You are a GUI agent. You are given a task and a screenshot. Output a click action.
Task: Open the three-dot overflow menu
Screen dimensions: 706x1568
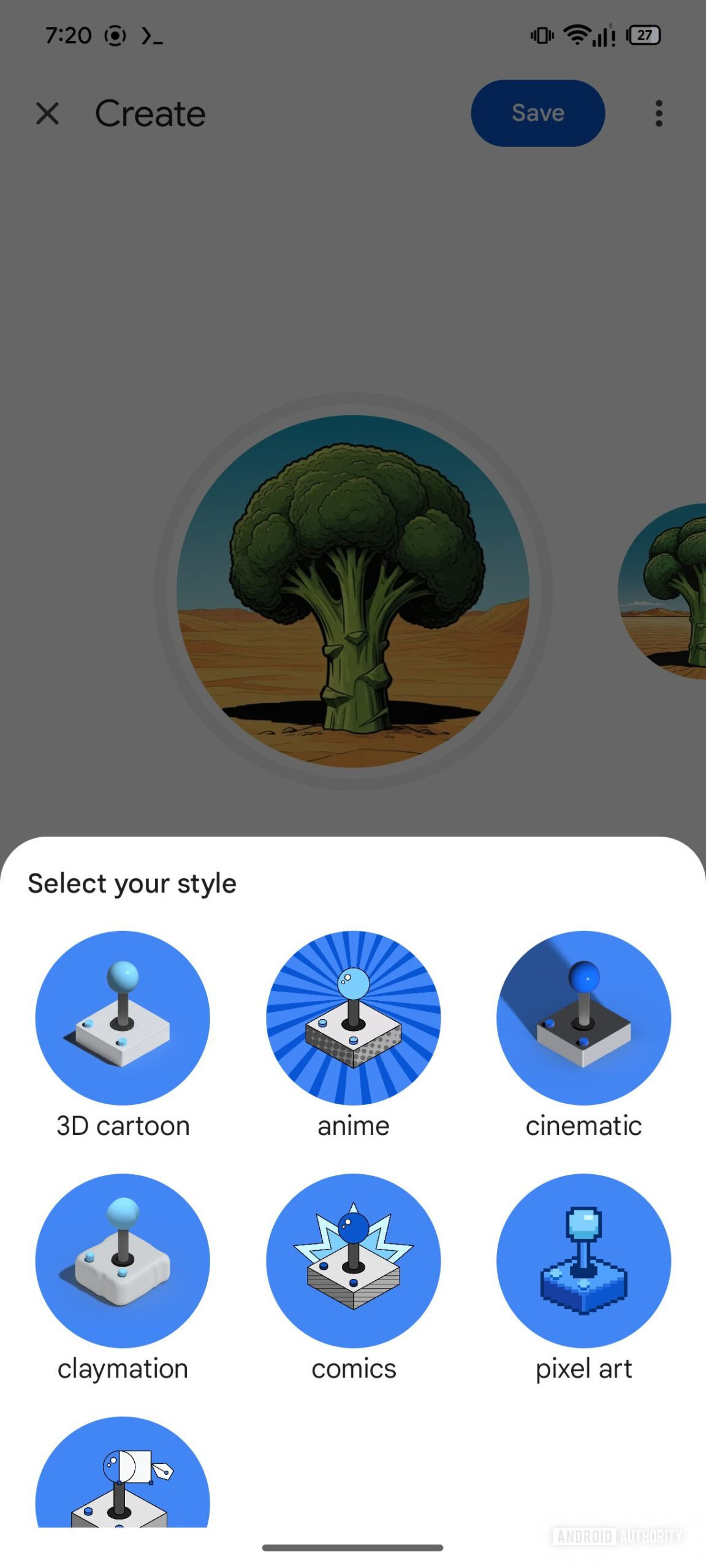point(659,113)
